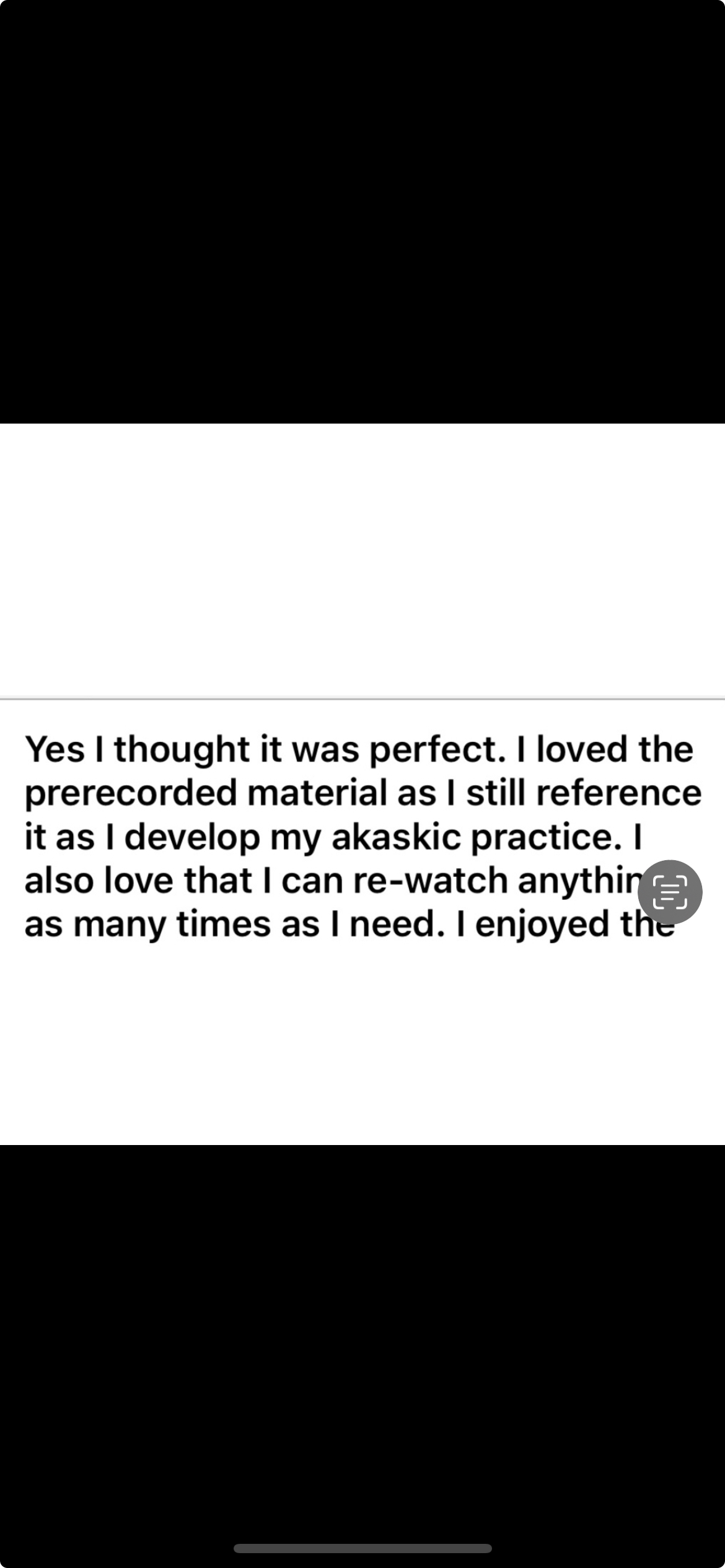Tap the live text scan icon
Viewport: 725px width, 1568px height.
coord(670,892)
